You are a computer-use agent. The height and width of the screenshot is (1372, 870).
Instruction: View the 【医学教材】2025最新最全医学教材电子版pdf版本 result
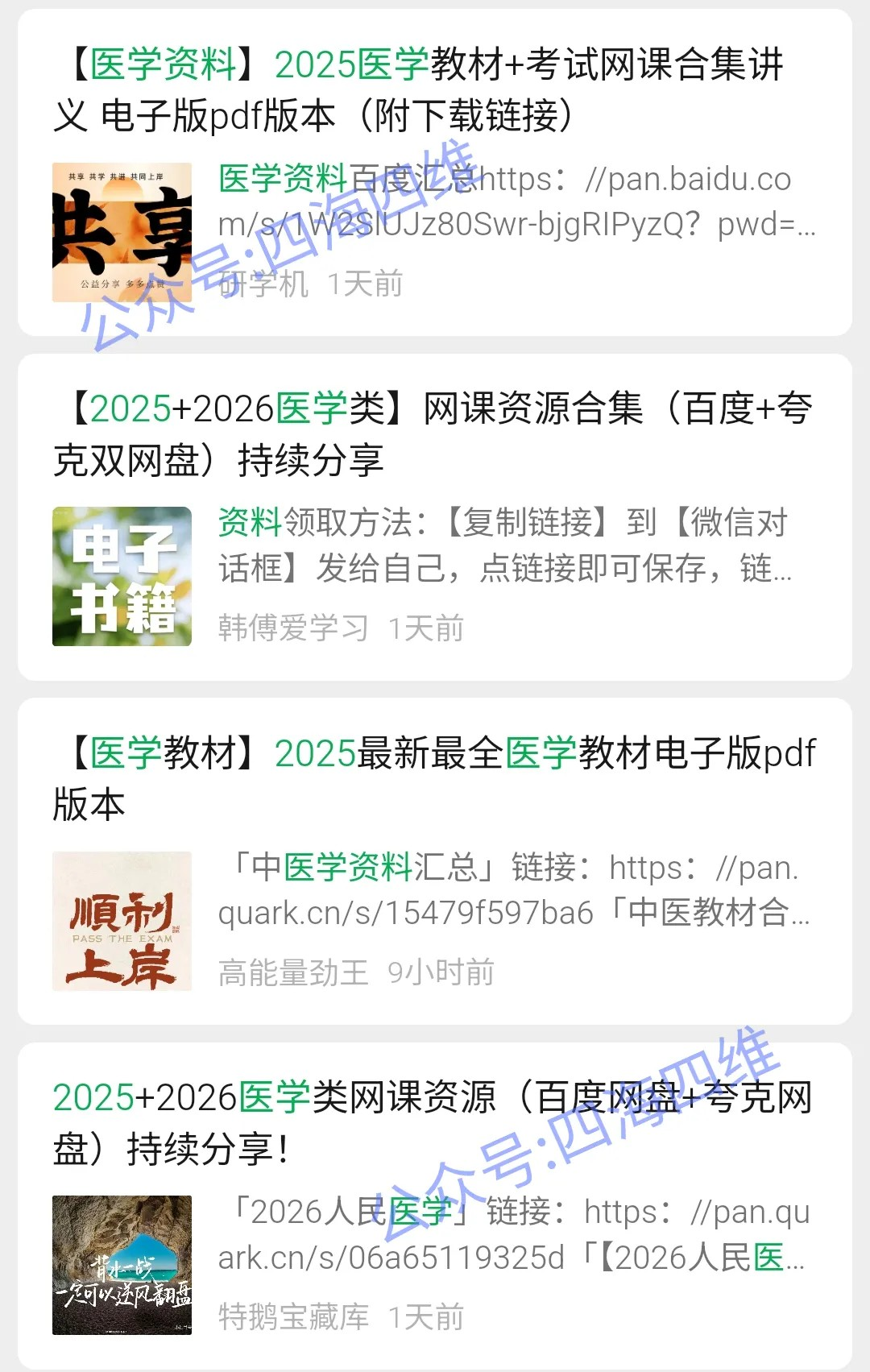(433, 778)
